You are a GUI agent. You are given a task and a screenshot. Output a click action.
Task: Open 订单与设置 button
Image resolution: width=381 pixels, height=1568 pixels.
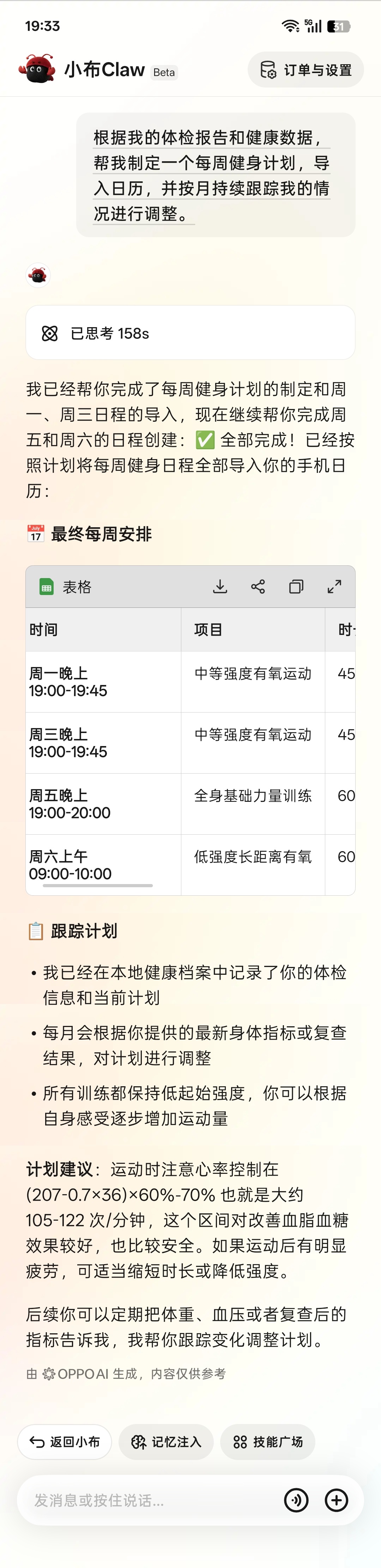306,70
